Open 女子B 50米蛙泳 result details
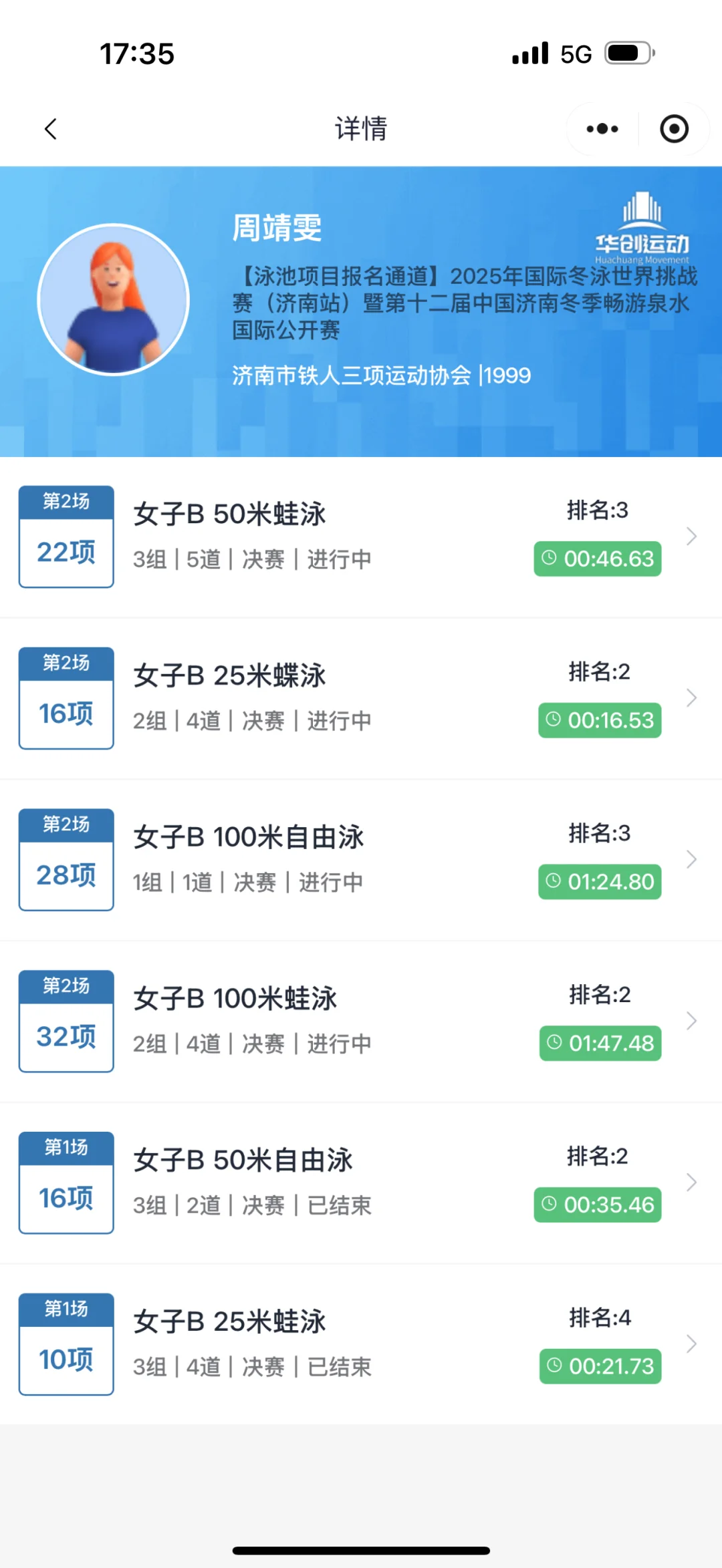The height and width of the screenshot is (1568, 722). (x=361, y=536)
